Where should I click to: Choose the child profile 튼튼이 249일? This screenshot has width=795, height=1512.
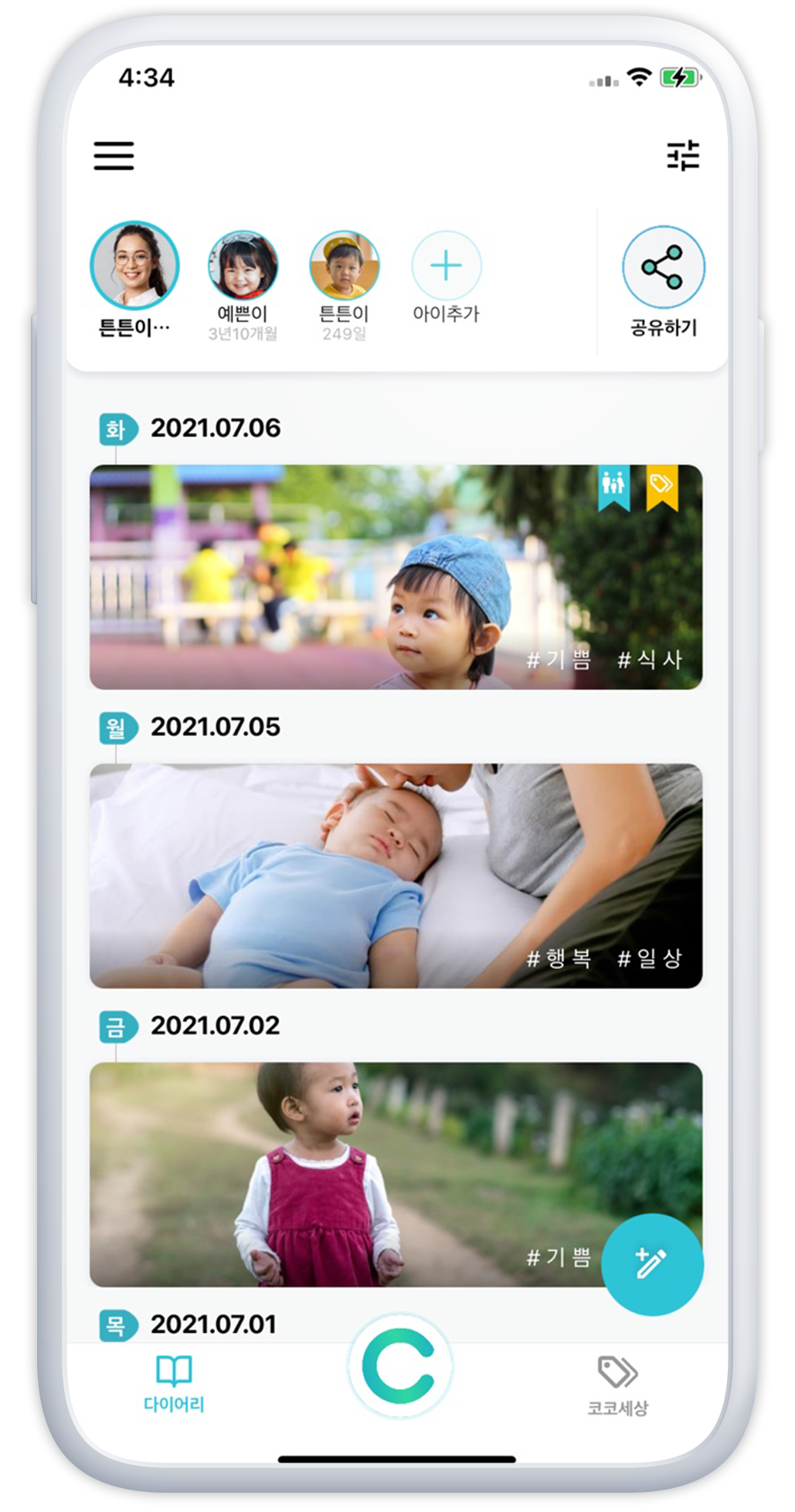click(344, 266)
